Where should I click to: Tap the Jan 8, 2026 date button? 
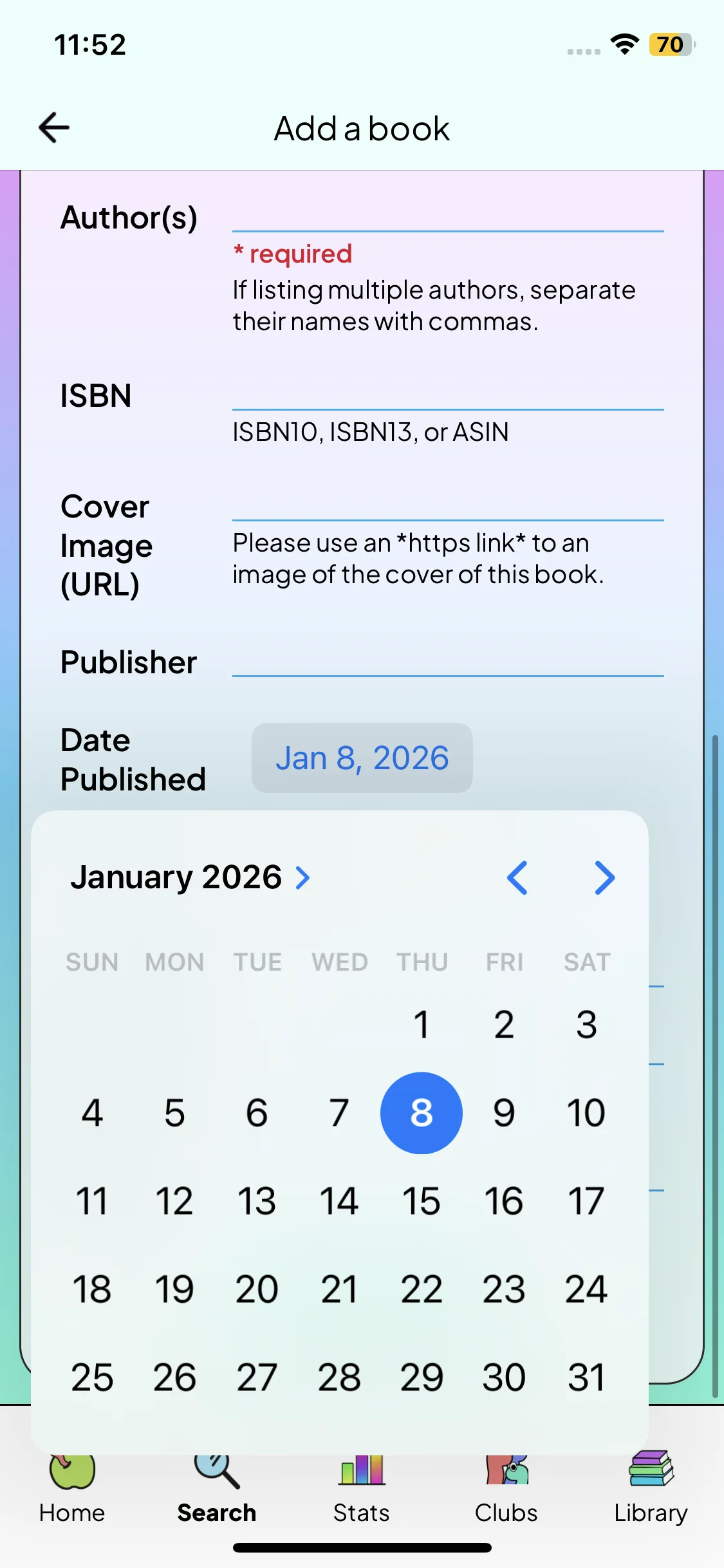click(362, 758)
